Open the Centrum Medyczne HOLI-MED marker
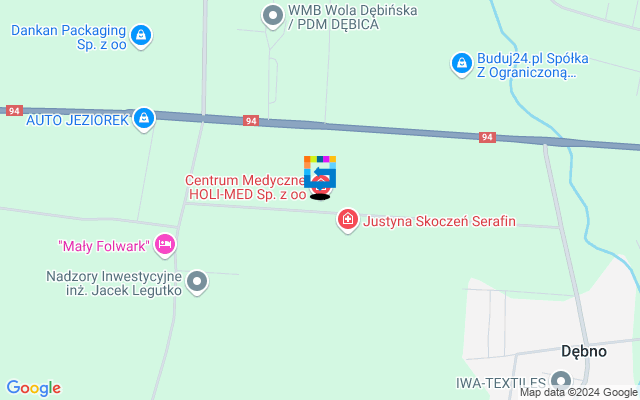This screenshot has width=640, height=400. coord(321,185)
